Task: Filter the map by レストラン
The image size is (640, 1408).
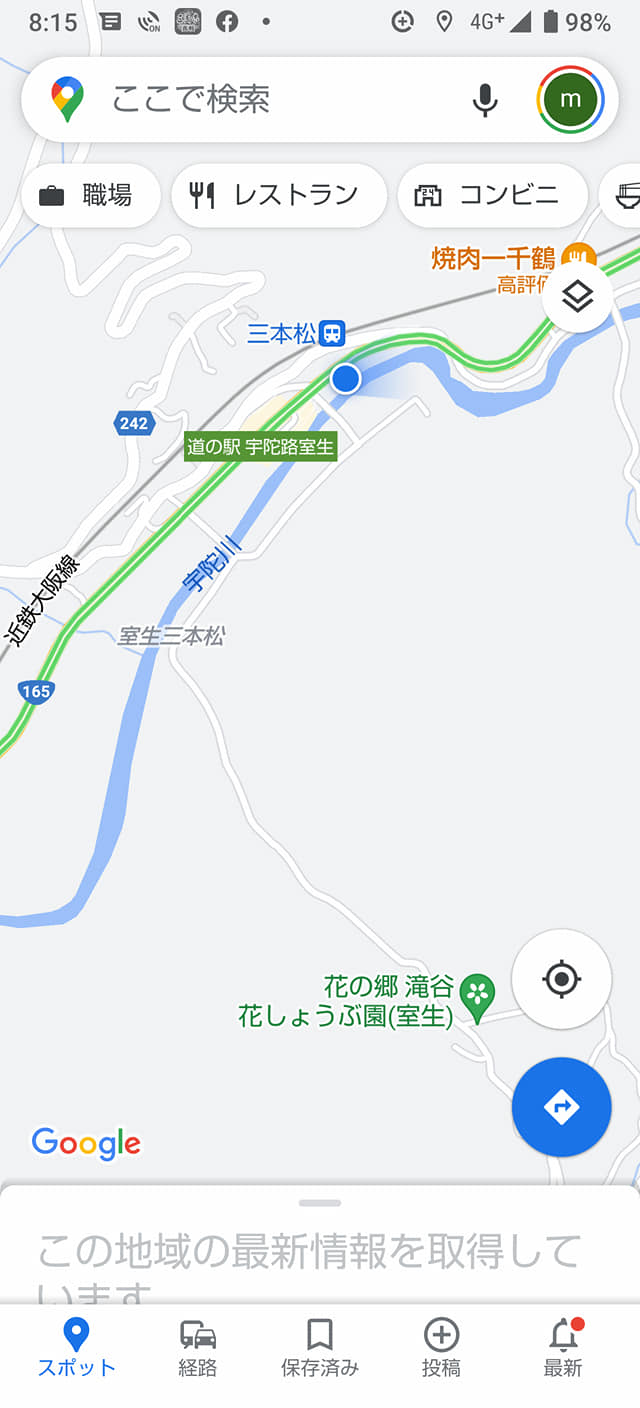Action: [279, 195]
